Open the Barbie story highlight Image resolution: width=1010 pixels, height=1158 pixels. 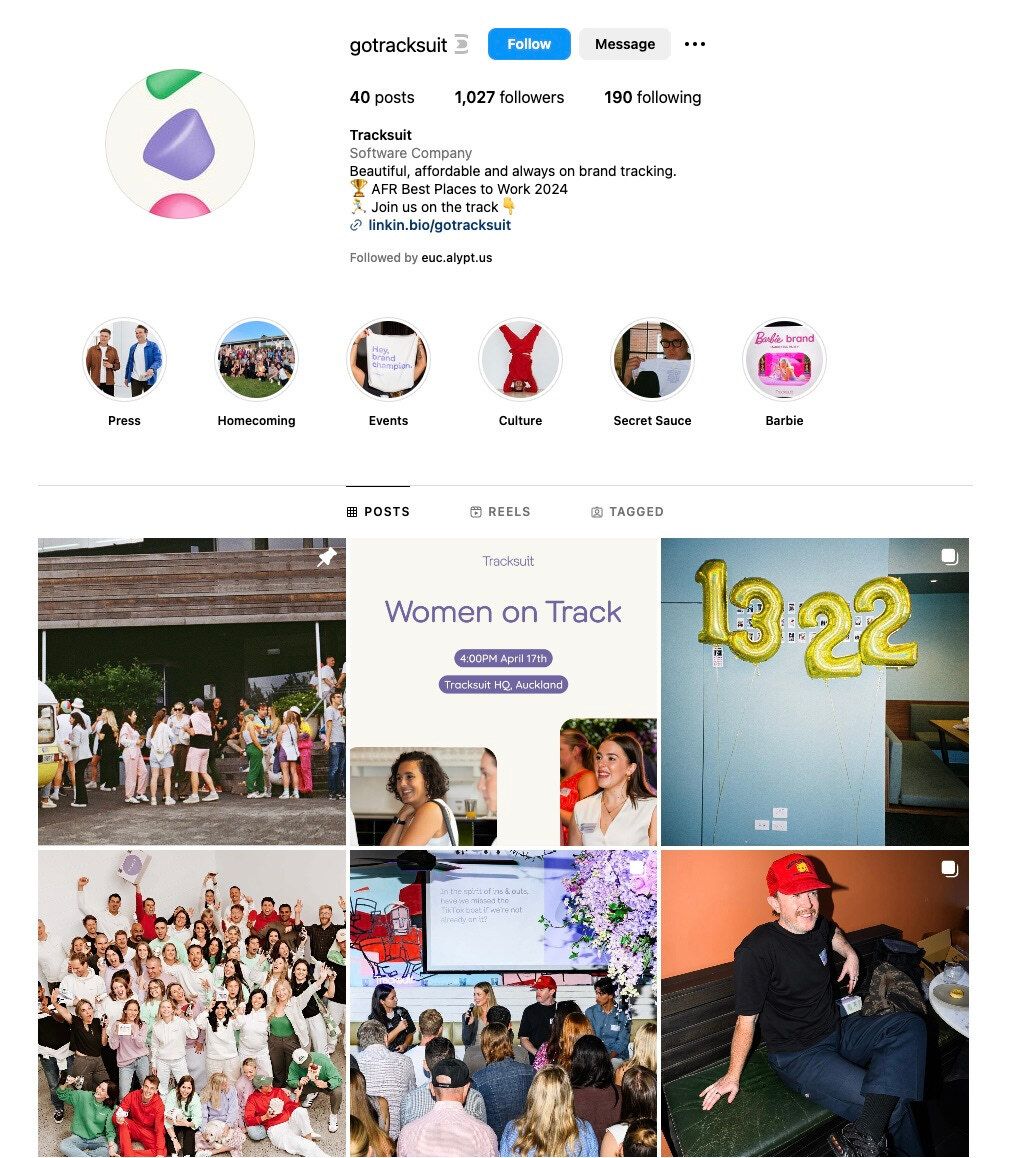click(784, 360)
